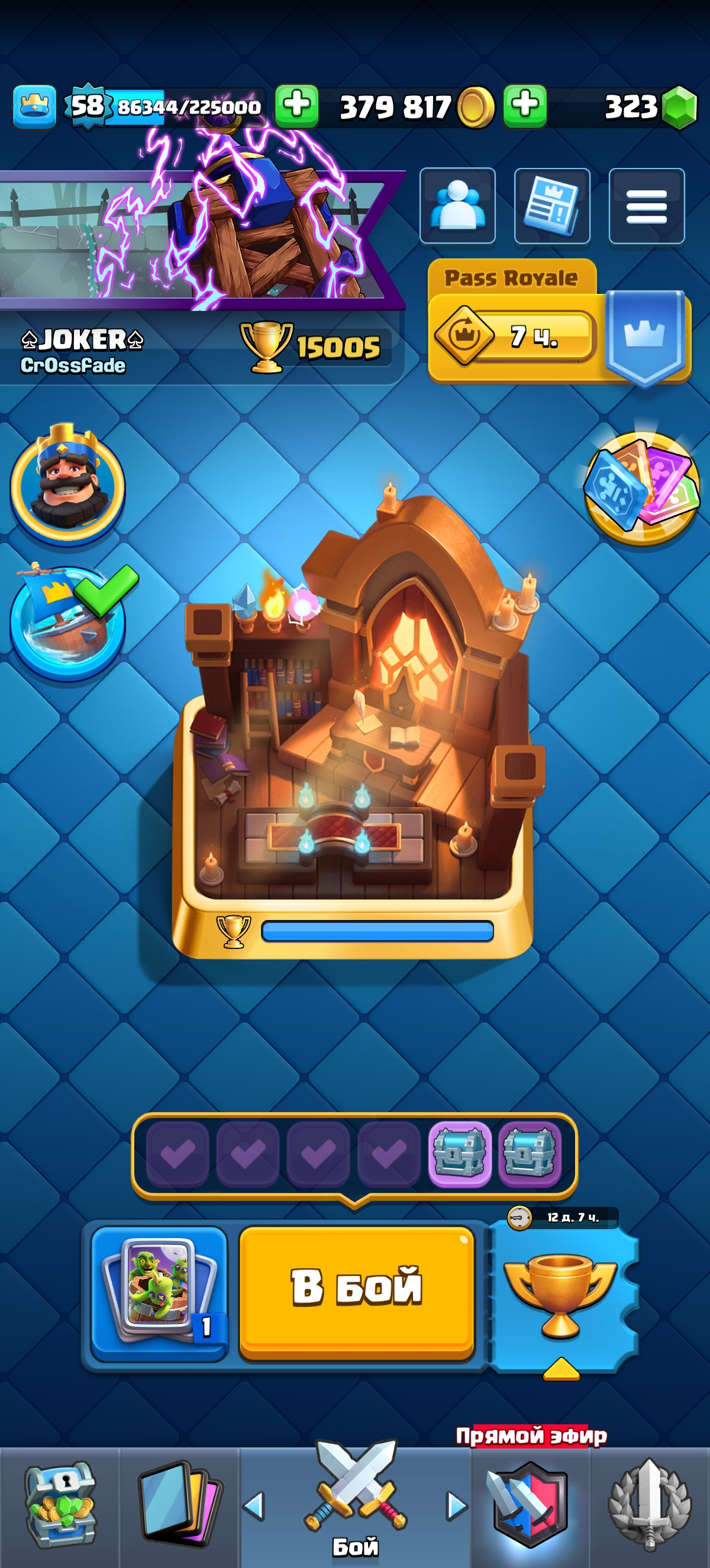Open battle deck selector
The height and width of the screenshot is (1568, 710).
[x=159, y=1293]
